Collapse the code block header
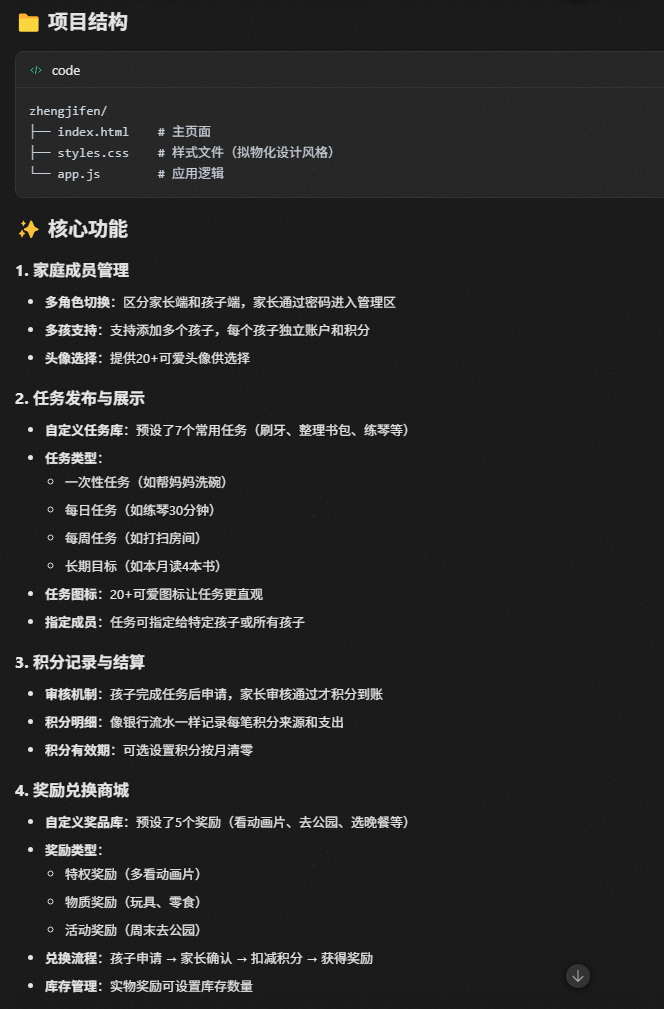Image resolution: width=664 pixels, height=1009 pixels. click(55, 70)
